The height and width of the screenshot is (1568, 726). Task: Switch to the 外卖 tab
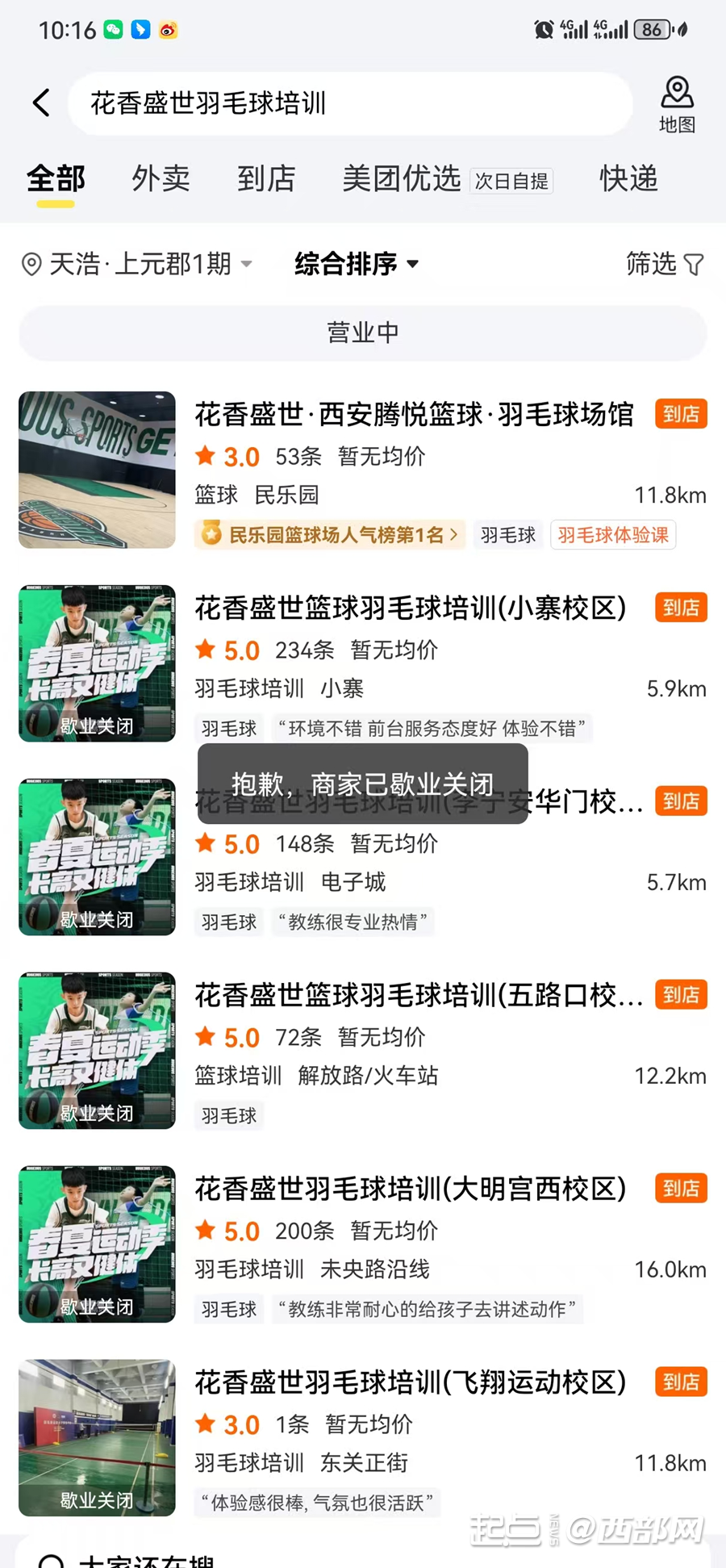[161, 178]
